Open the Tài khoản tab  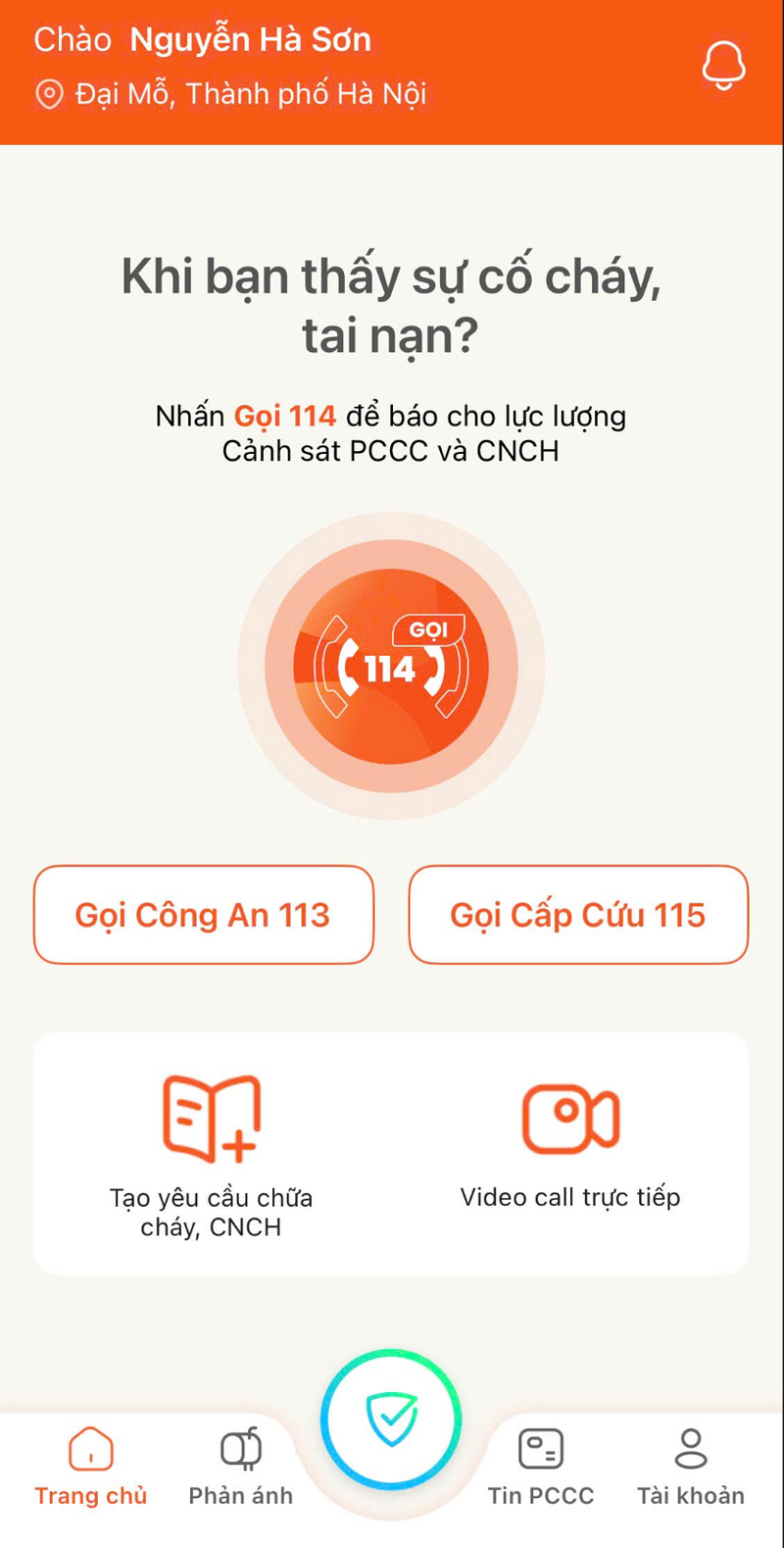(x=691, y=1466)
